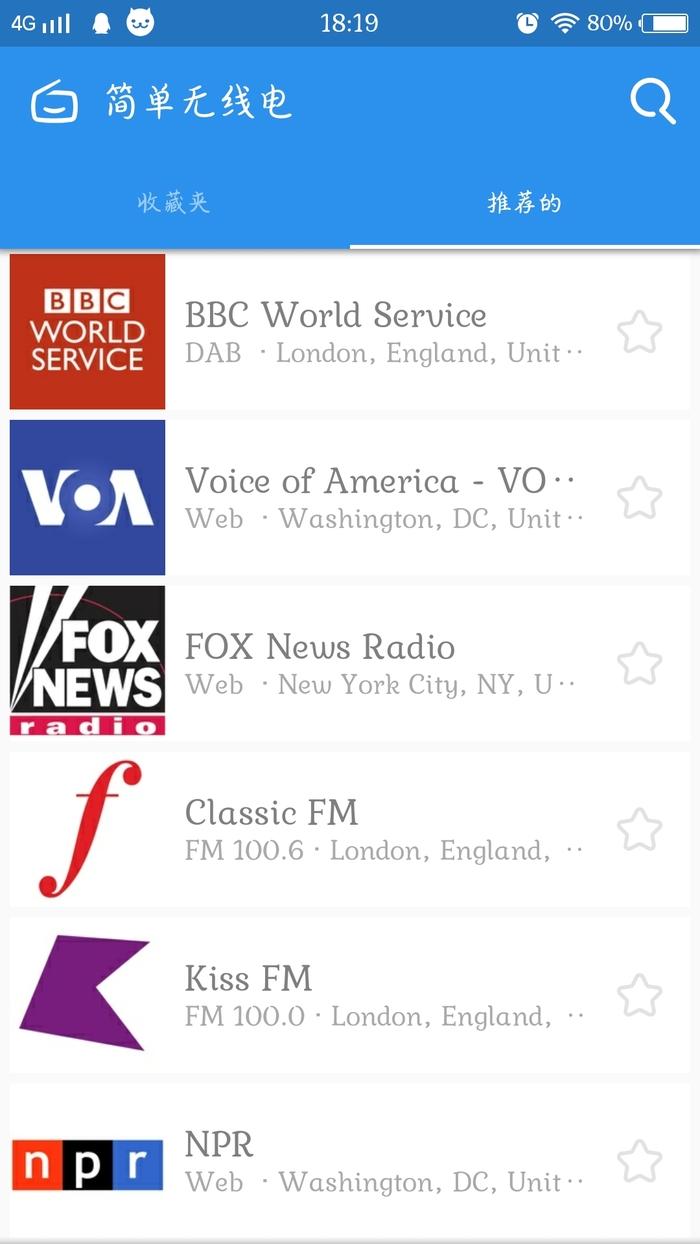Select the 推荐的 tab
Screen dimensions: 700x1244
pyautogui.click(x=524, y=204)
